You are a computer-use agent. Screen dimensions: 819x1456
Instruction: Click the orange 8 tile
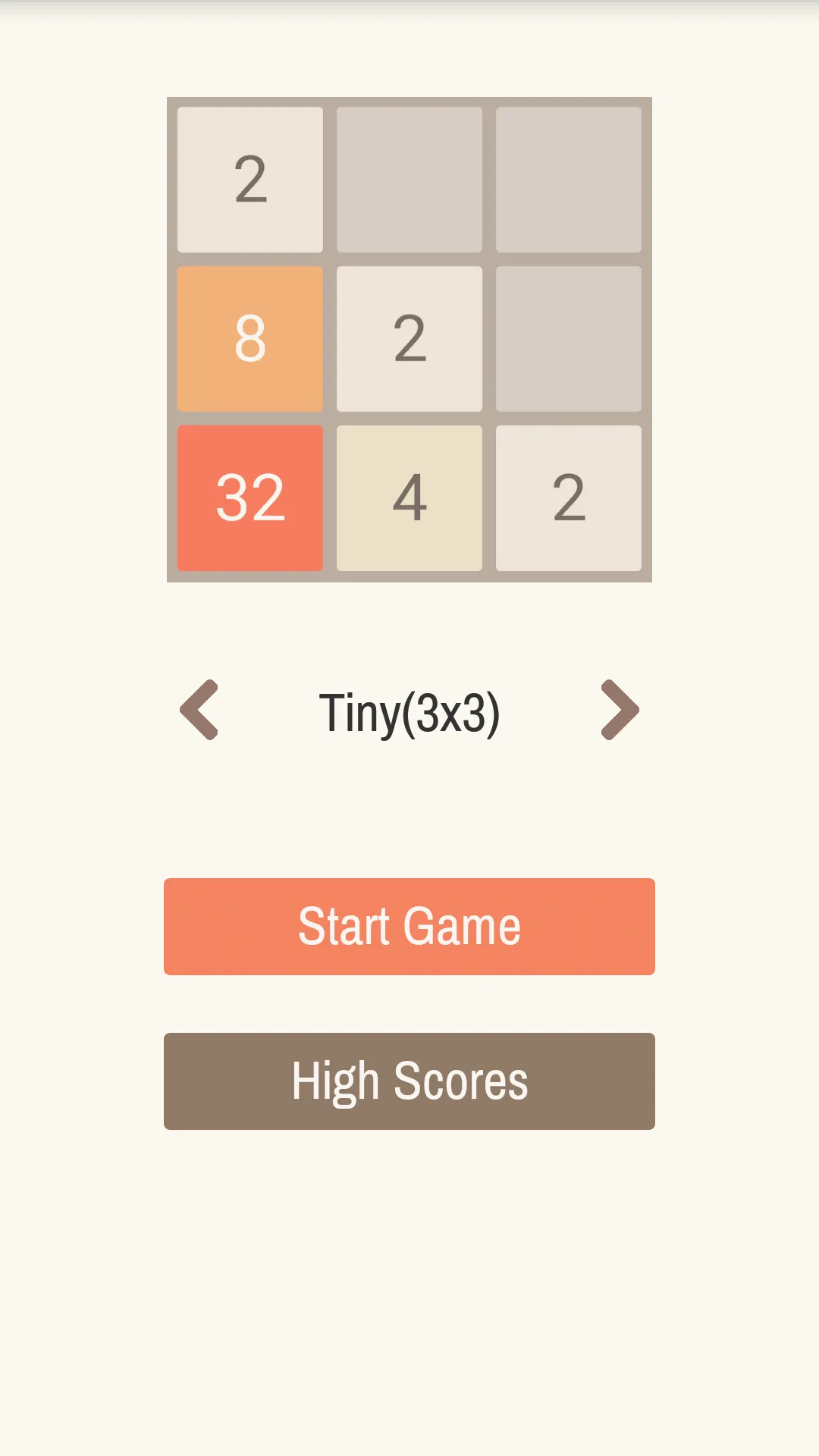point(249,338)
